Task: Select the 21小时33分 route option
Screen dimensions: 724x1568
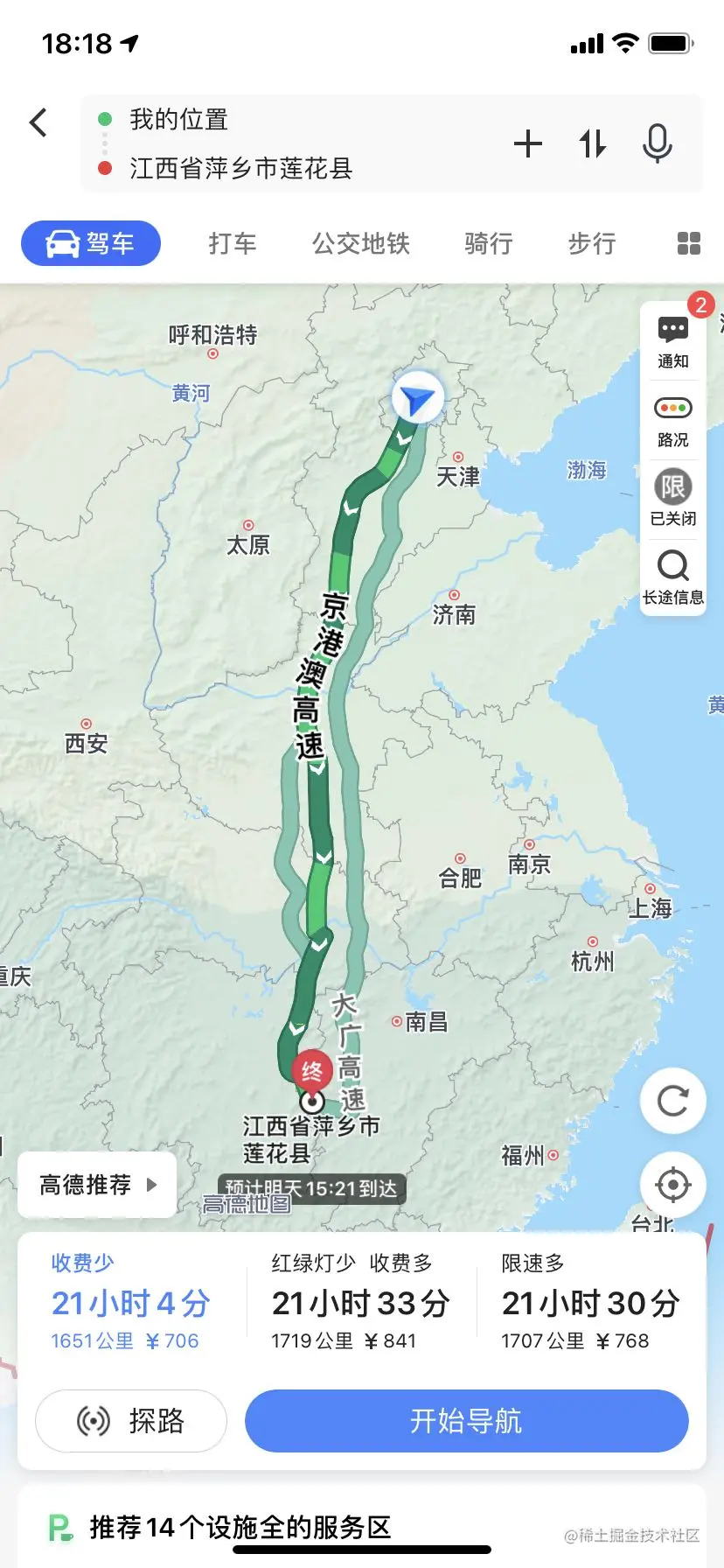Action: click(x=360, y=1304)
